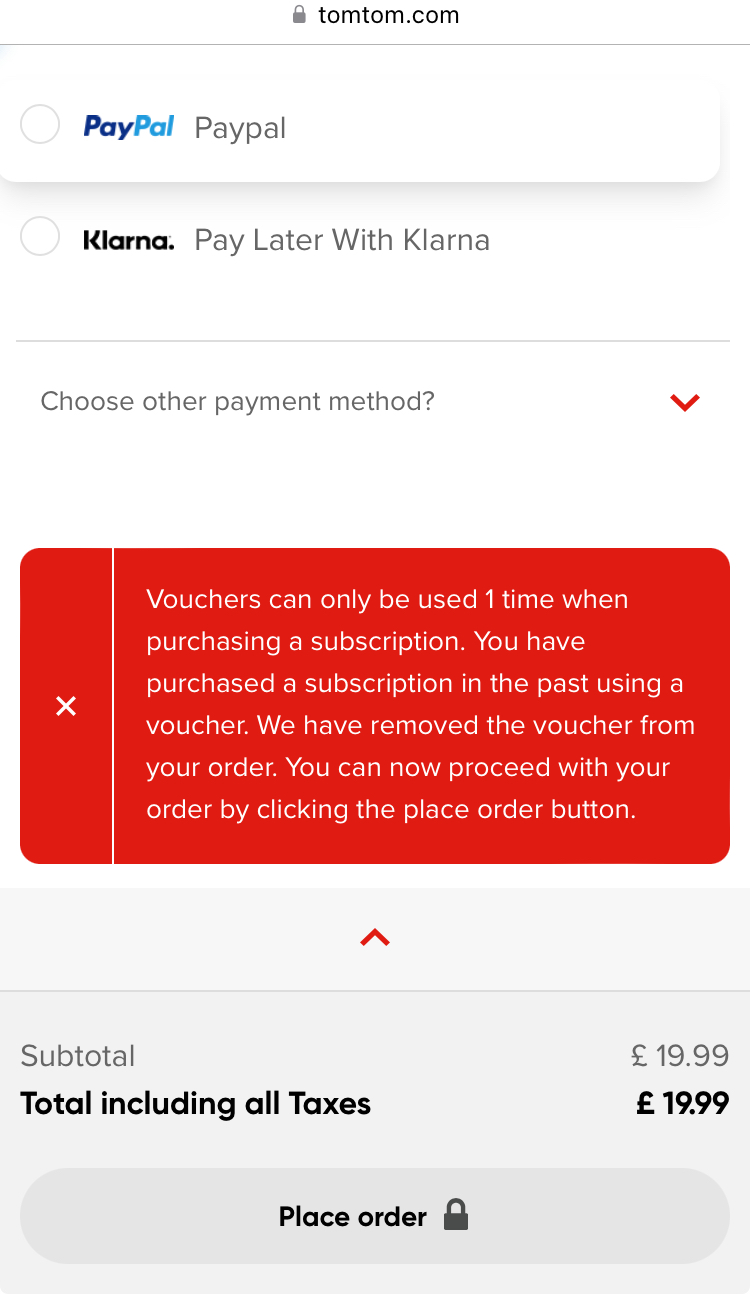Screen dimensions: 750x1294
Task: Select the PayPal payment option
Action: click(41, 126)
